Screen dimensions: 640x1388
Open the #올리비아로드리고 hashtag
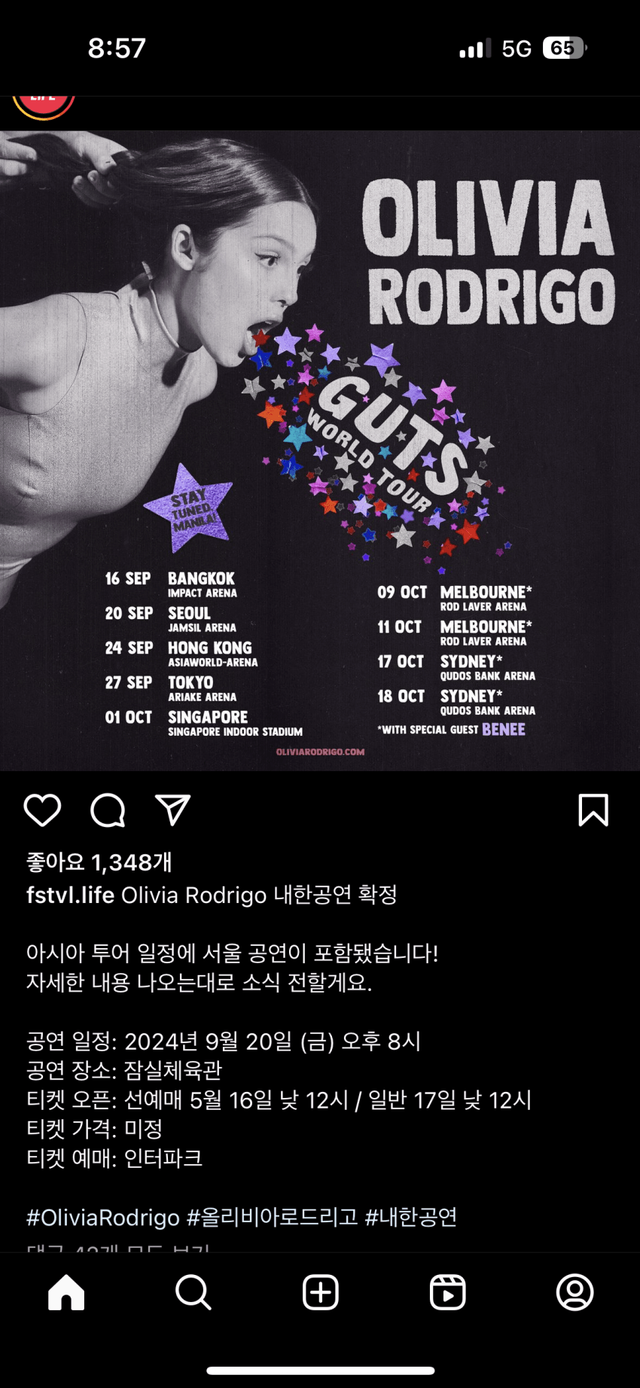(x=272, y=1217)
